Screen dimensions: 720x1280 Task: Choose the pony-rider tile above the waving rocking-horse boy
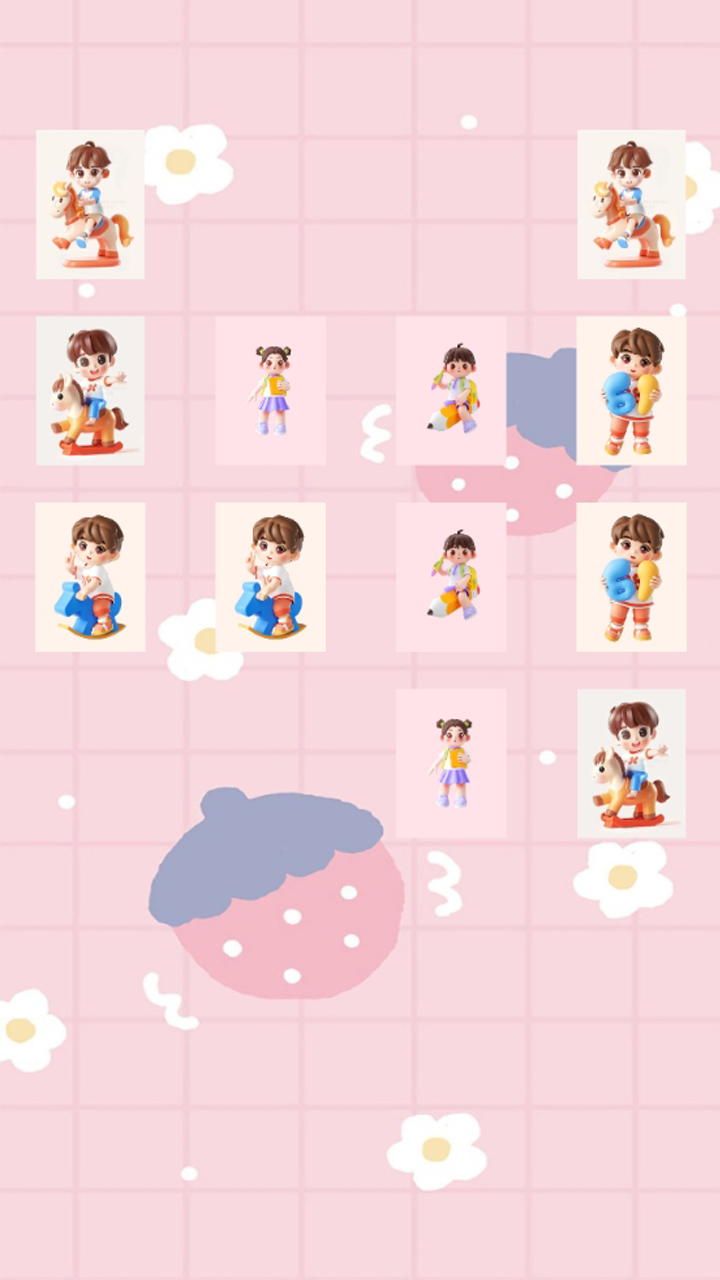90,204
